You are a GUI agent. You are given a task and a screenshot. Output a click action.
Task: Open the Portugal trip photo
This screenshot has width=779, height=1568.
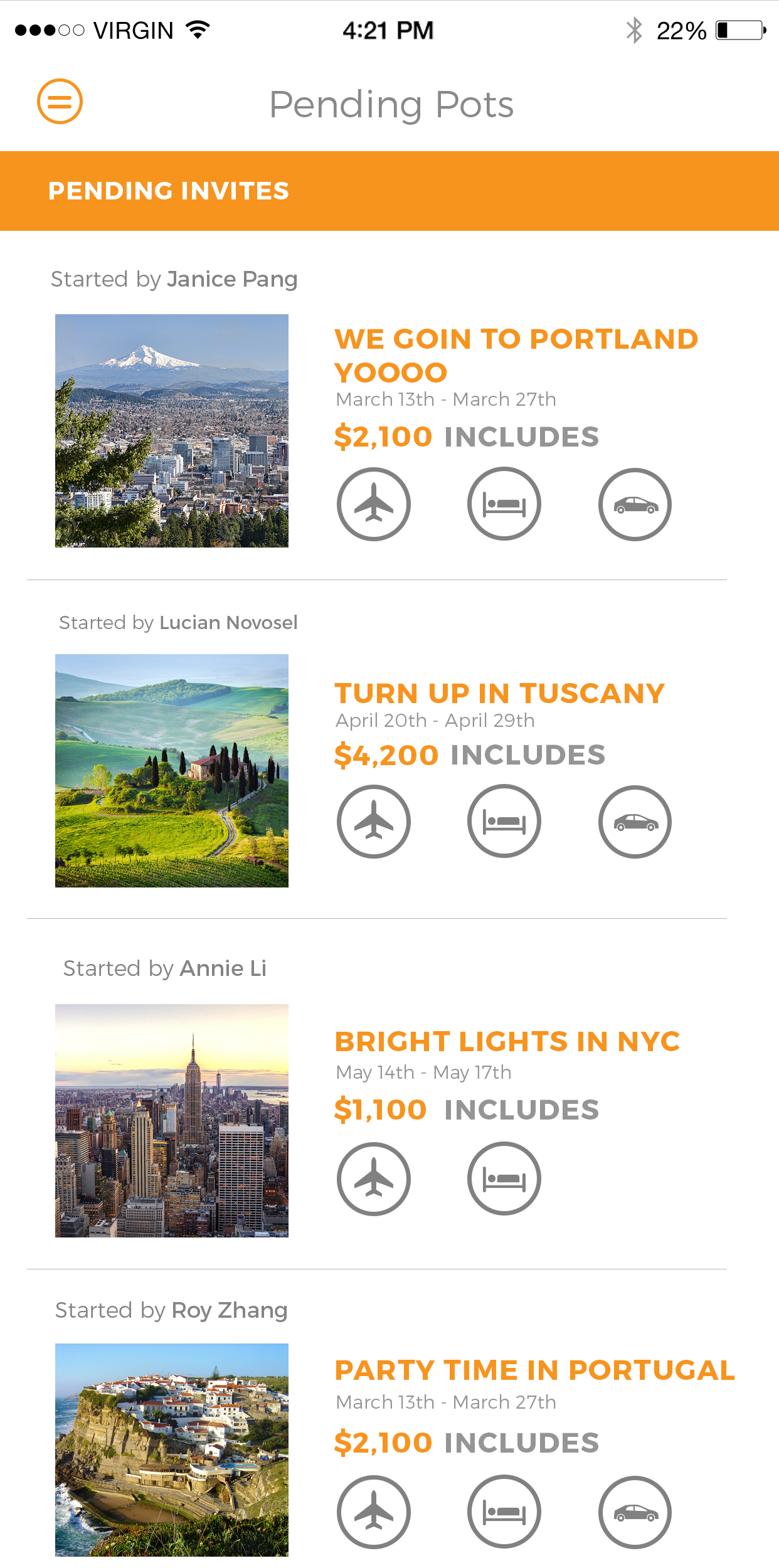point(172,1449)
